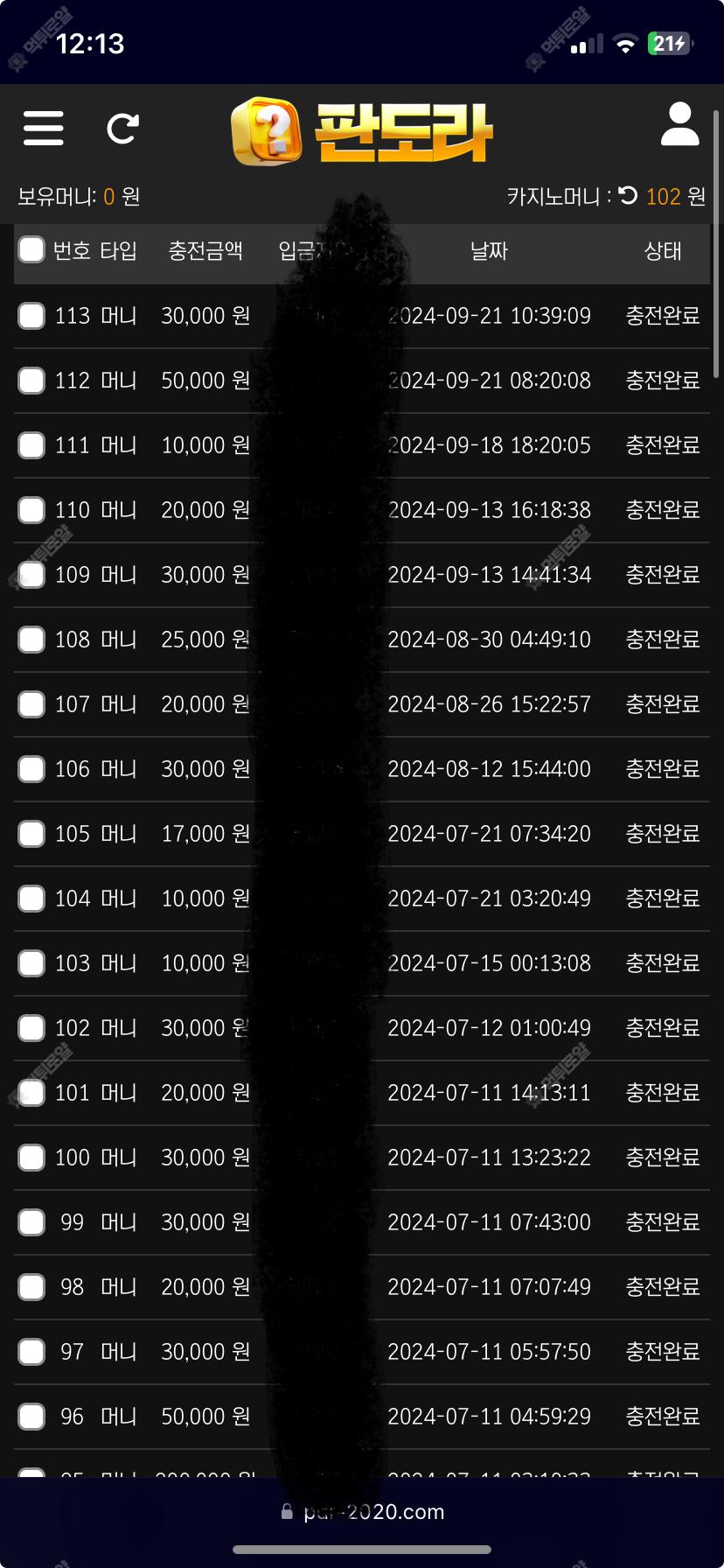Select the checkbox for entry 96
Screen dimensions: 724x1568
[31, 1417]
